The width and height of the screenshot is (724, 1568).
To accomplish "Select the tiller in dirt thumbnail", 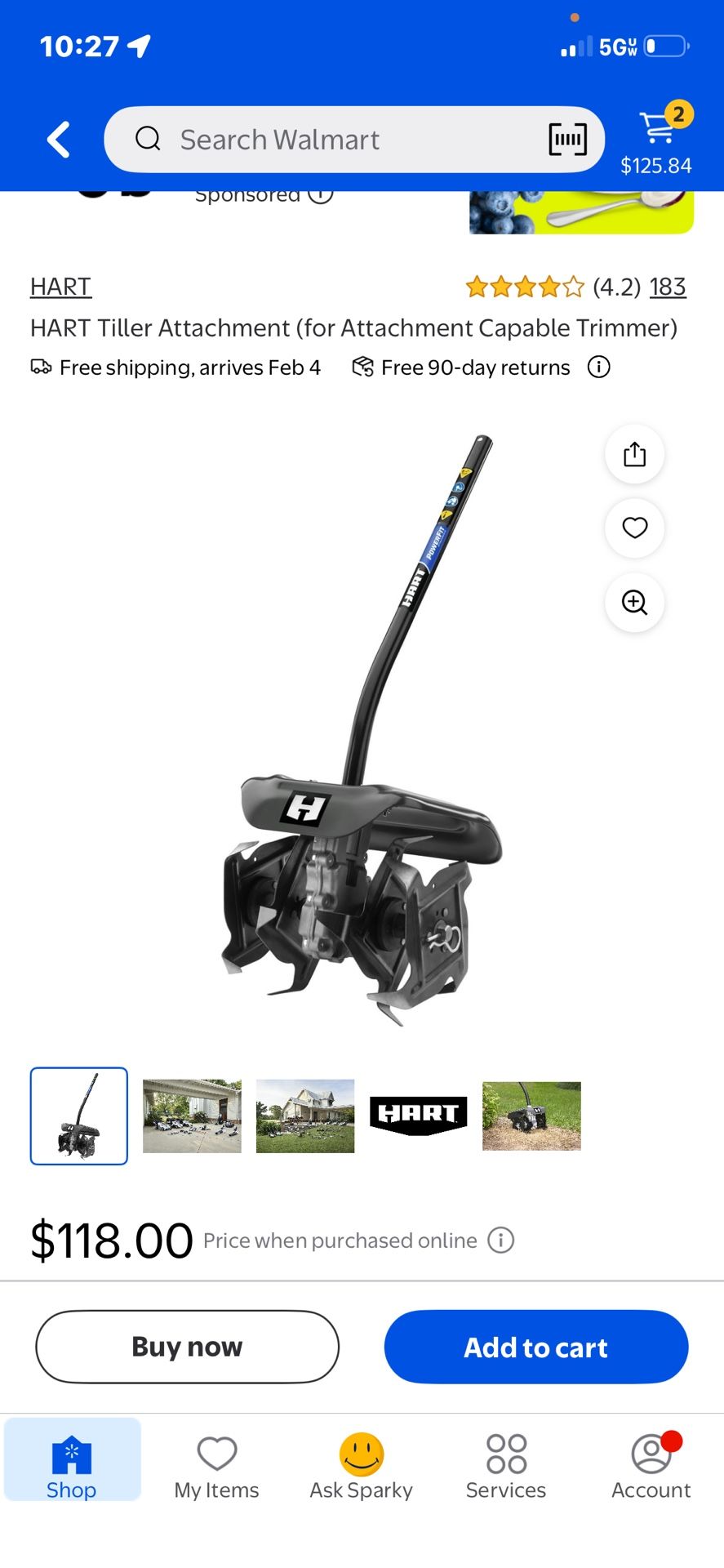I will point(531,1116).
